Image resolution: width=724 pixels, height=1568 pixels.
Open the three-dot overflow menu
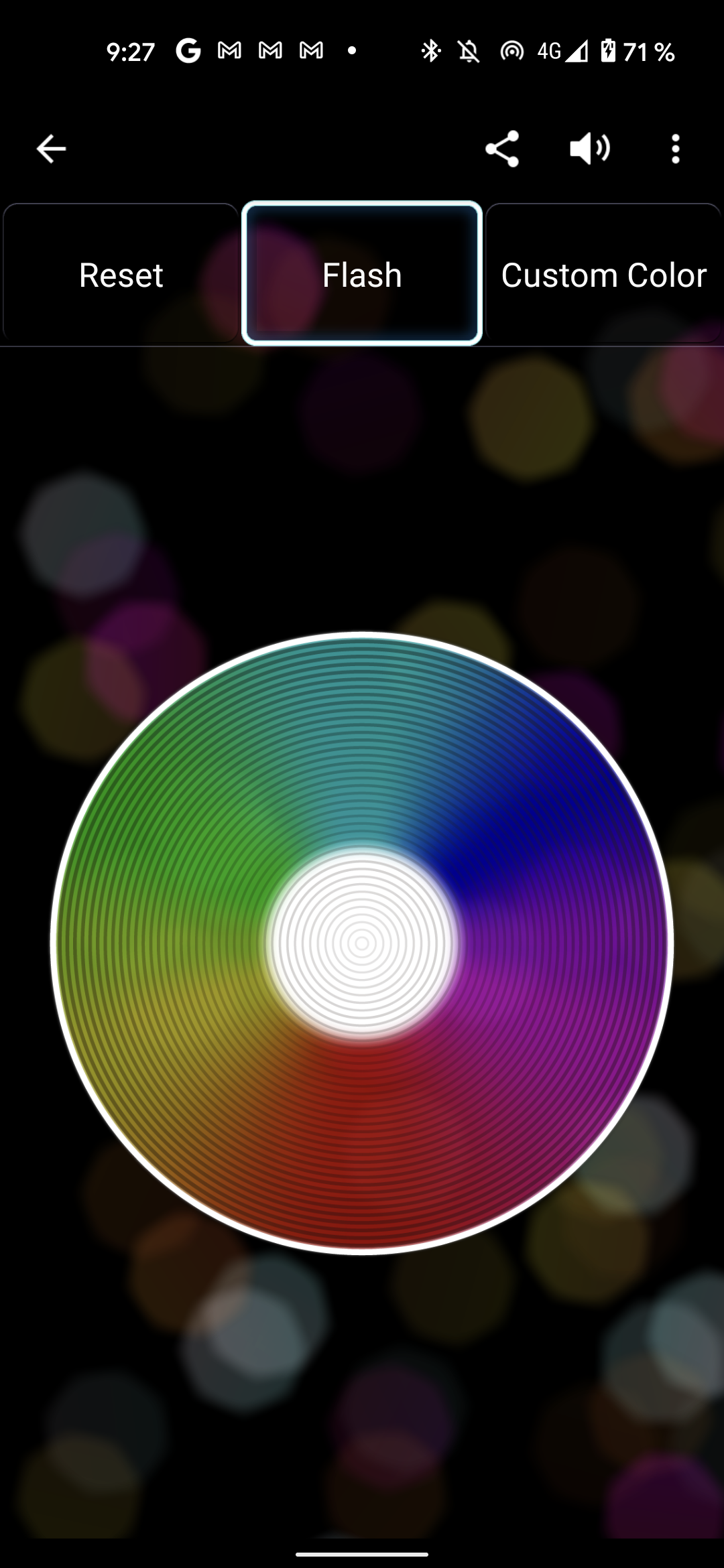pos(675,149)
